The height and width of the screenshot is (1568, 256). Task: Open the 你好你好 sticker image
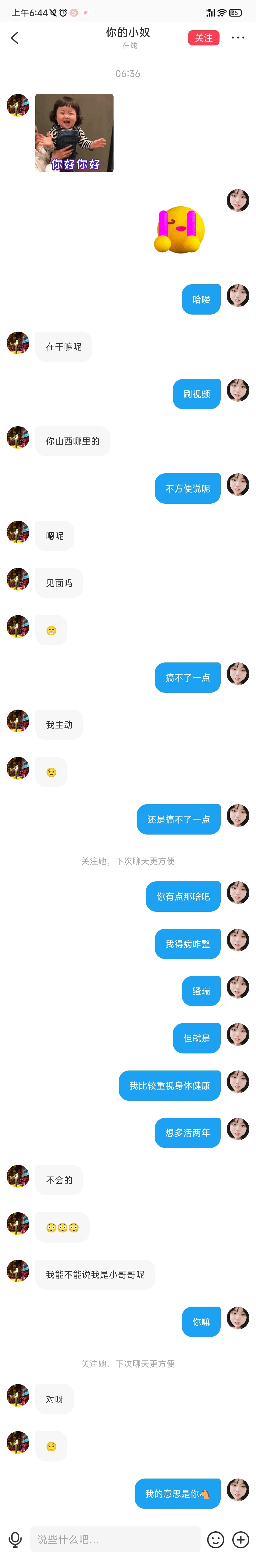(x=74, y=133)
